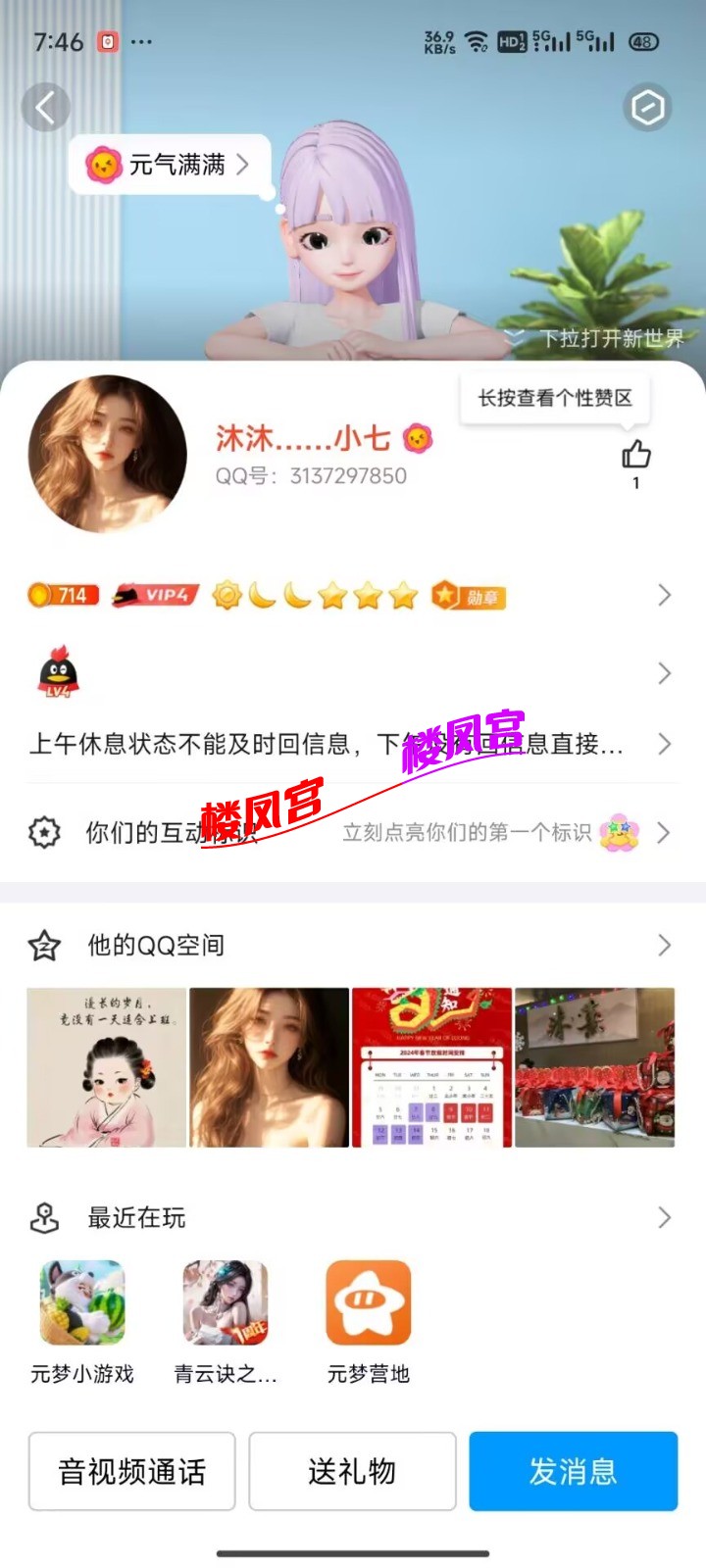View the cartoon girl photo in QQ空间
Image resolution: width=706 pixels, height=1568 pixels.
[106, 1067]
